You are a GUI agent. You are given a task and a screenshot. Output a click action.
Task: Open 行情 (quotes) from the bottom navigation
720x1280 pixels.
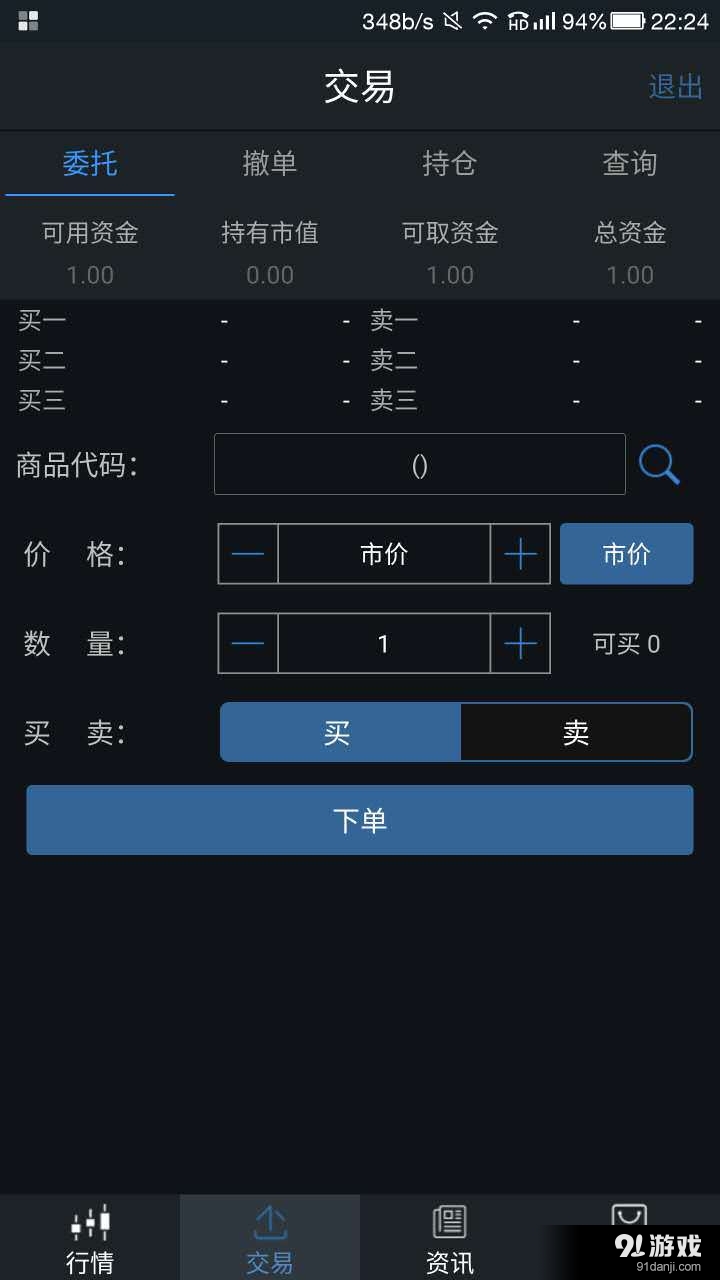click(90, 1237)
